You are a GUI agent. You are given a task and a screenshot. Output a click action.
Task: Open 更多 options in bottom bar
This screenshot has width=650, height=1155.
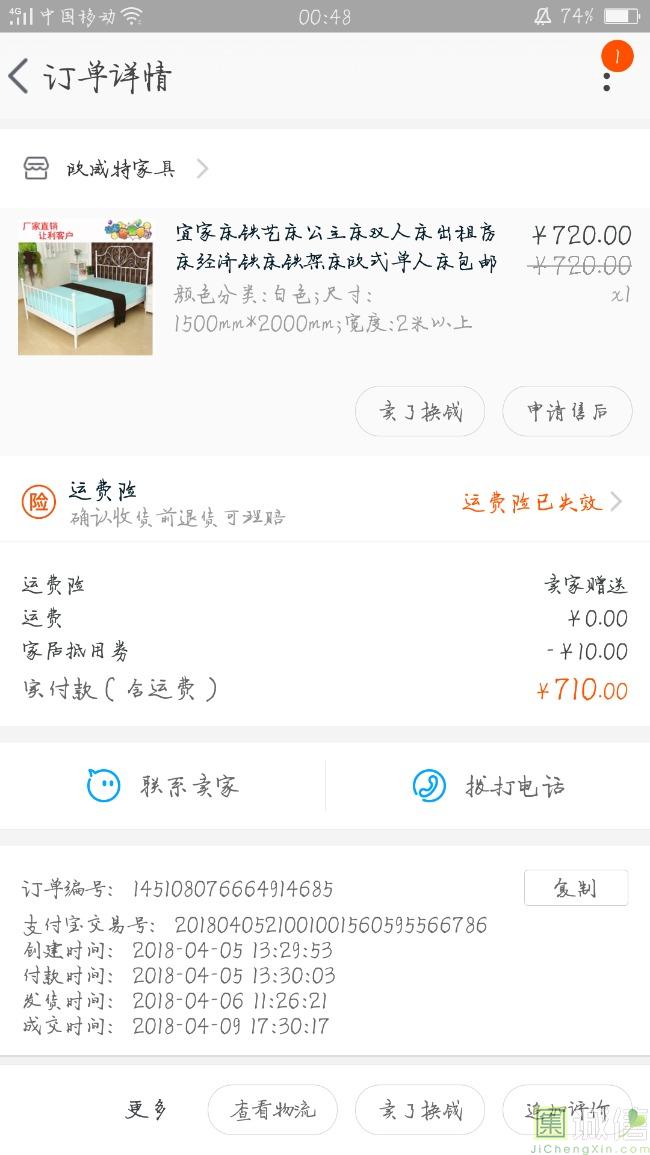[146, 1109]
